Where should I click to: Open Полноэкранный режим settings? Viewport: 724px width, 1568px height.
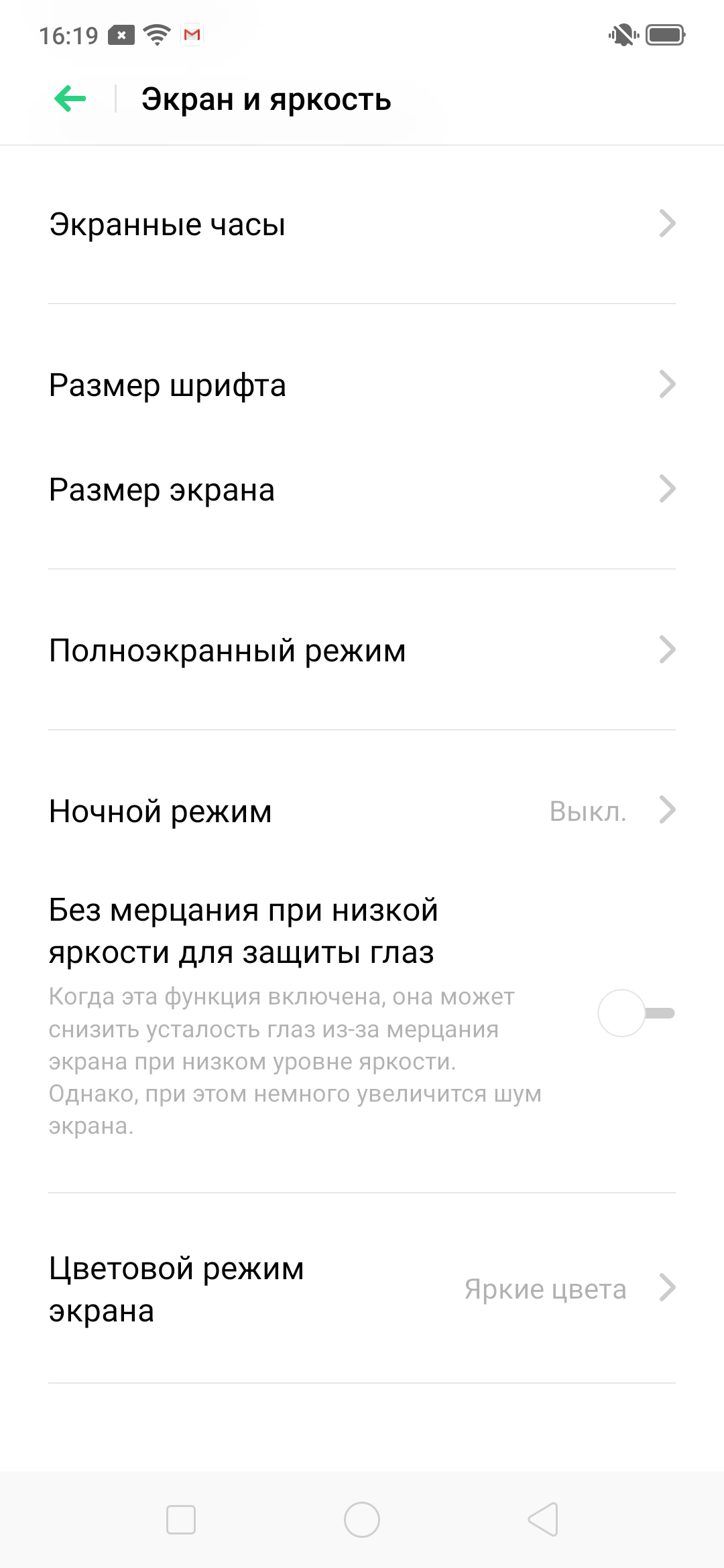coord(362,651)
